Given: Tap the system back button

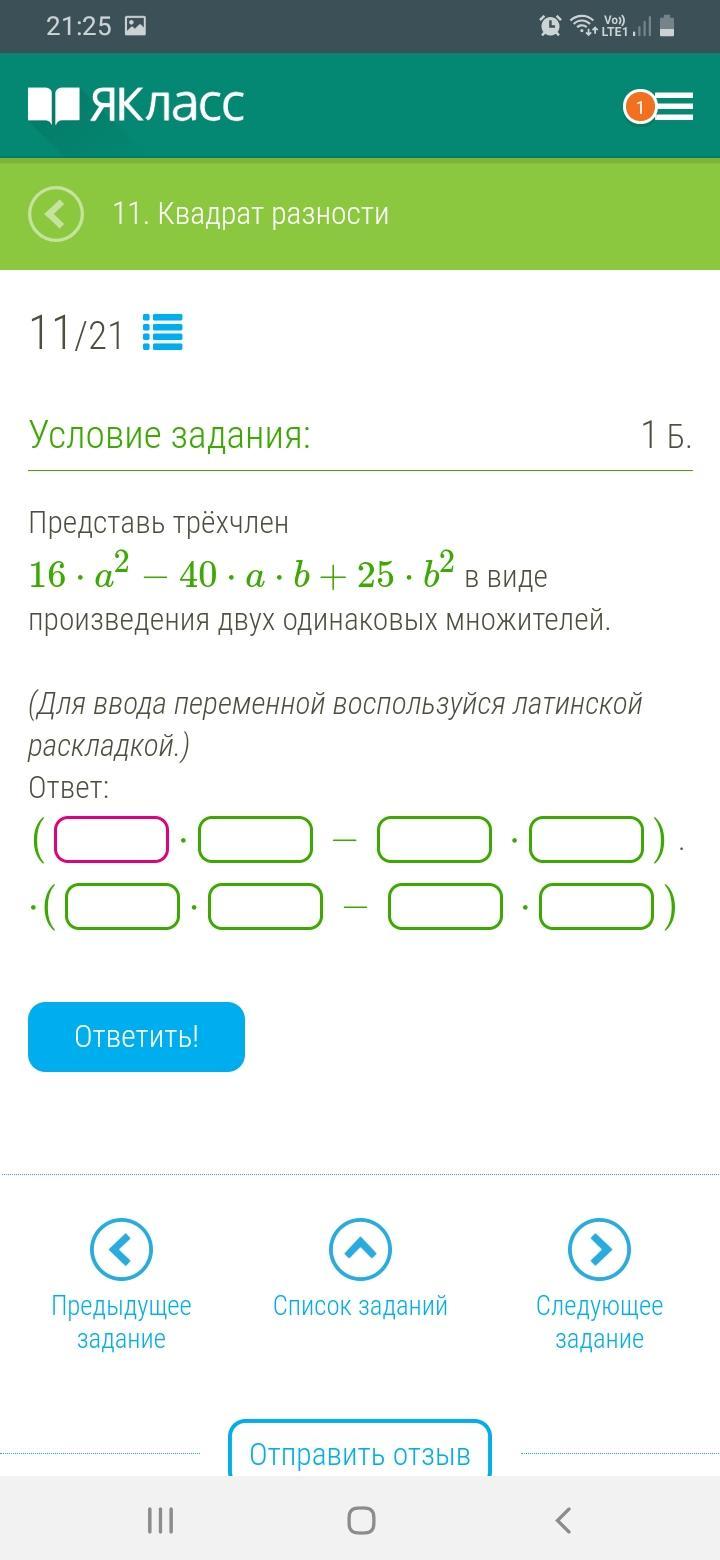Looking at the screenshot, I should click(x=562, y=1521).
